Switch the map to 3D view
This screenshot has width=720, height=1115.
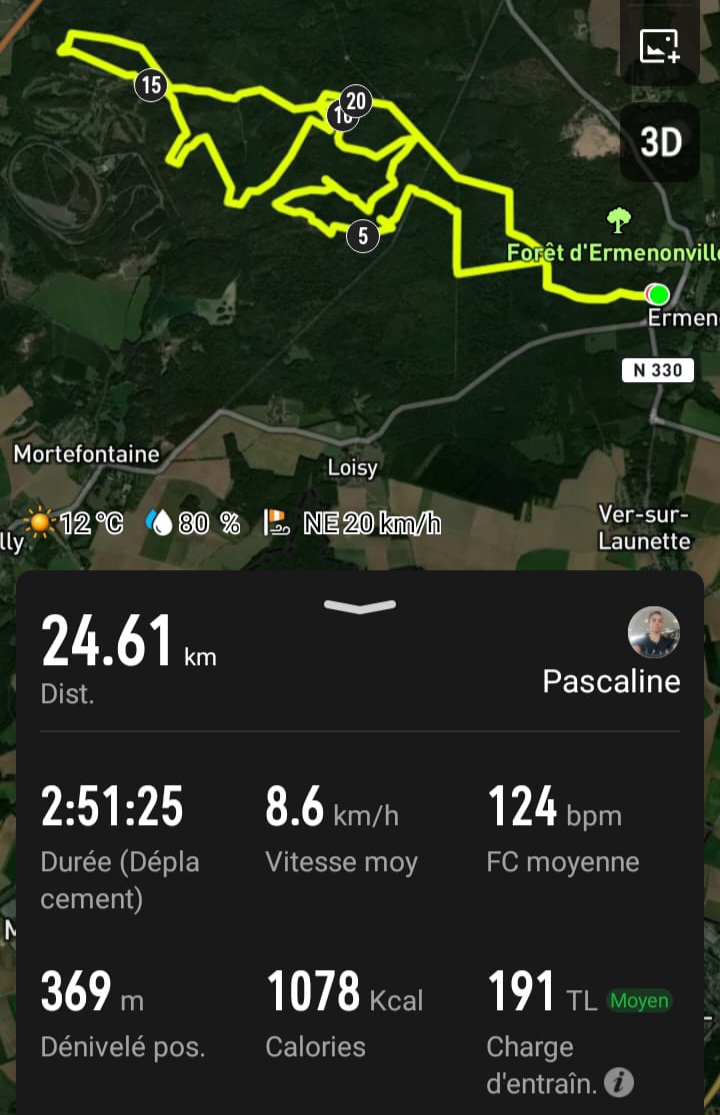[x=660, y=142]
